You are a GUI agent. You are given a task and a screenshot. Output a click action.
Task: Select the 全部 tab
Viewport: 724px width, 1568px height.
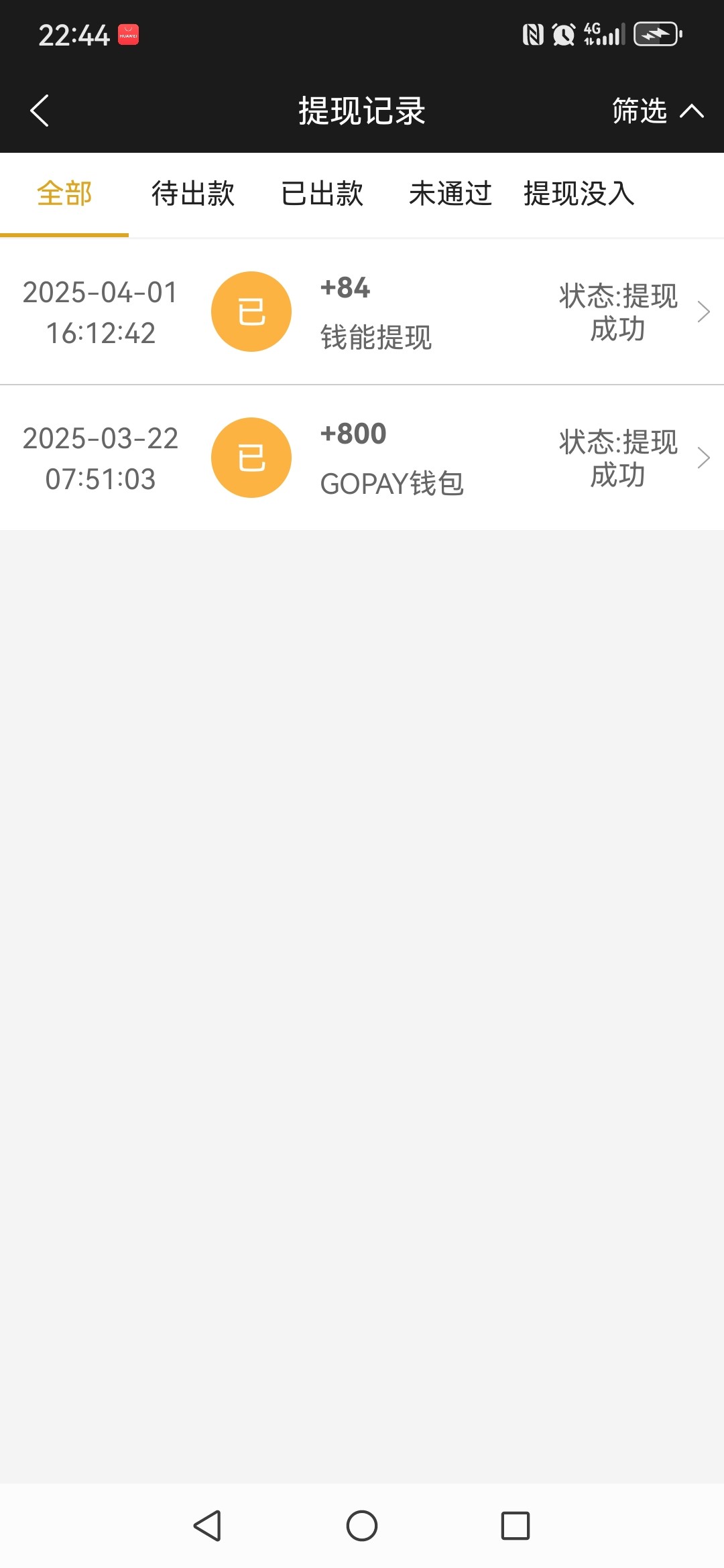point(64,194)
